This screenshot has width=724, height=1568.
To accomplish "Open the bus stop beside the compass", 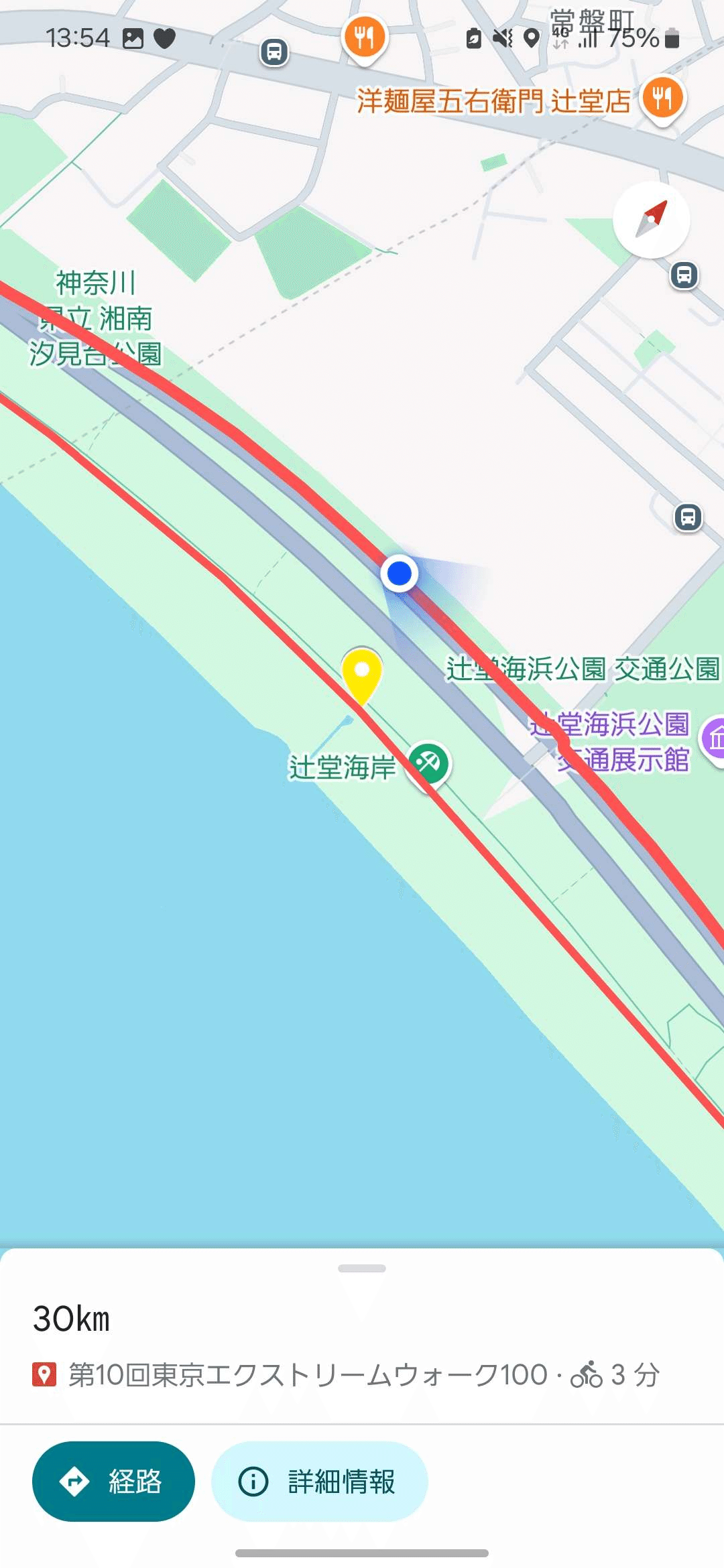I will pos(684,275).
